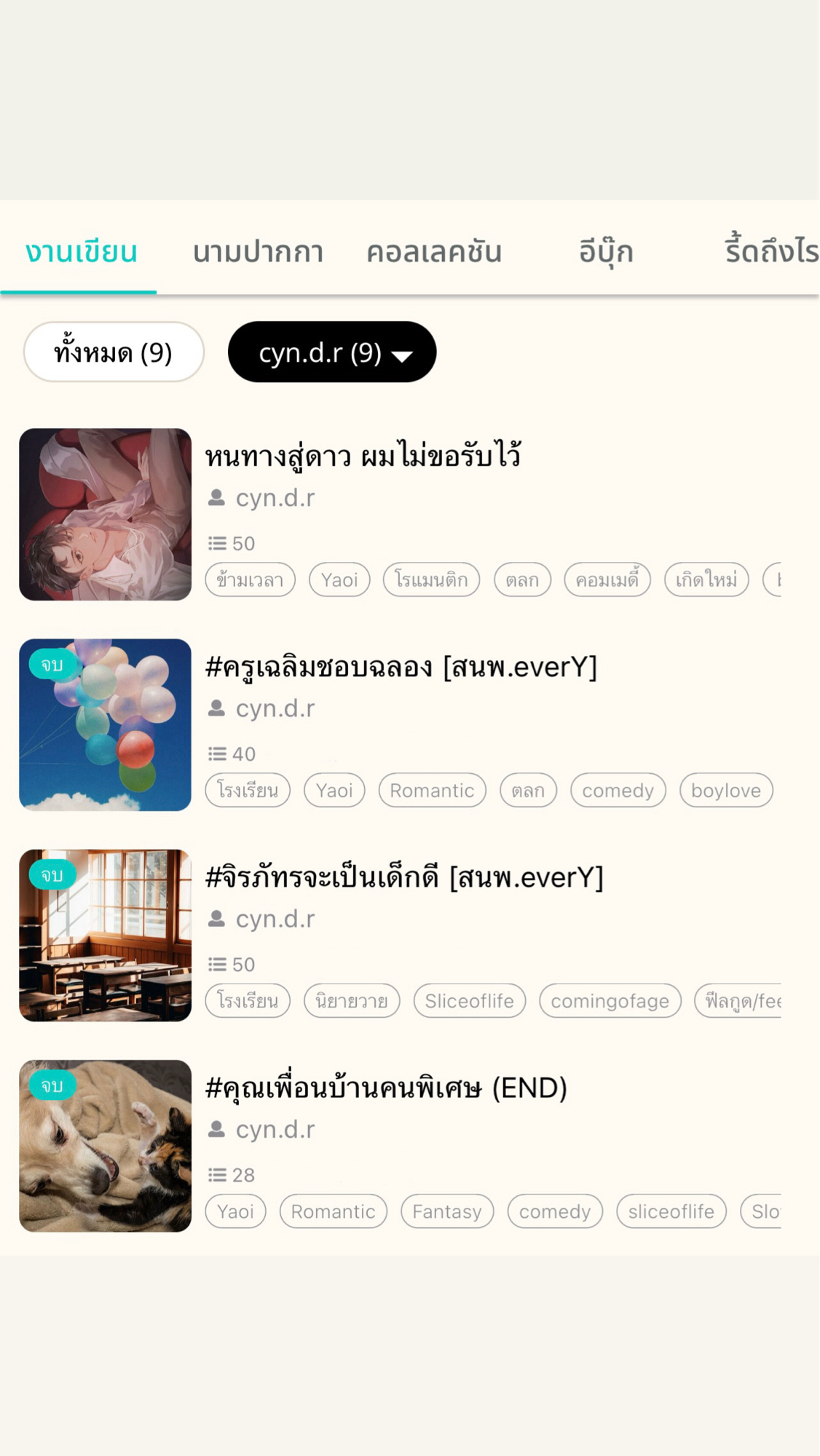This screenshot has width=820, height=1456.
Task: Tap the boylove tag chip
Action: (x=726, y=791)
